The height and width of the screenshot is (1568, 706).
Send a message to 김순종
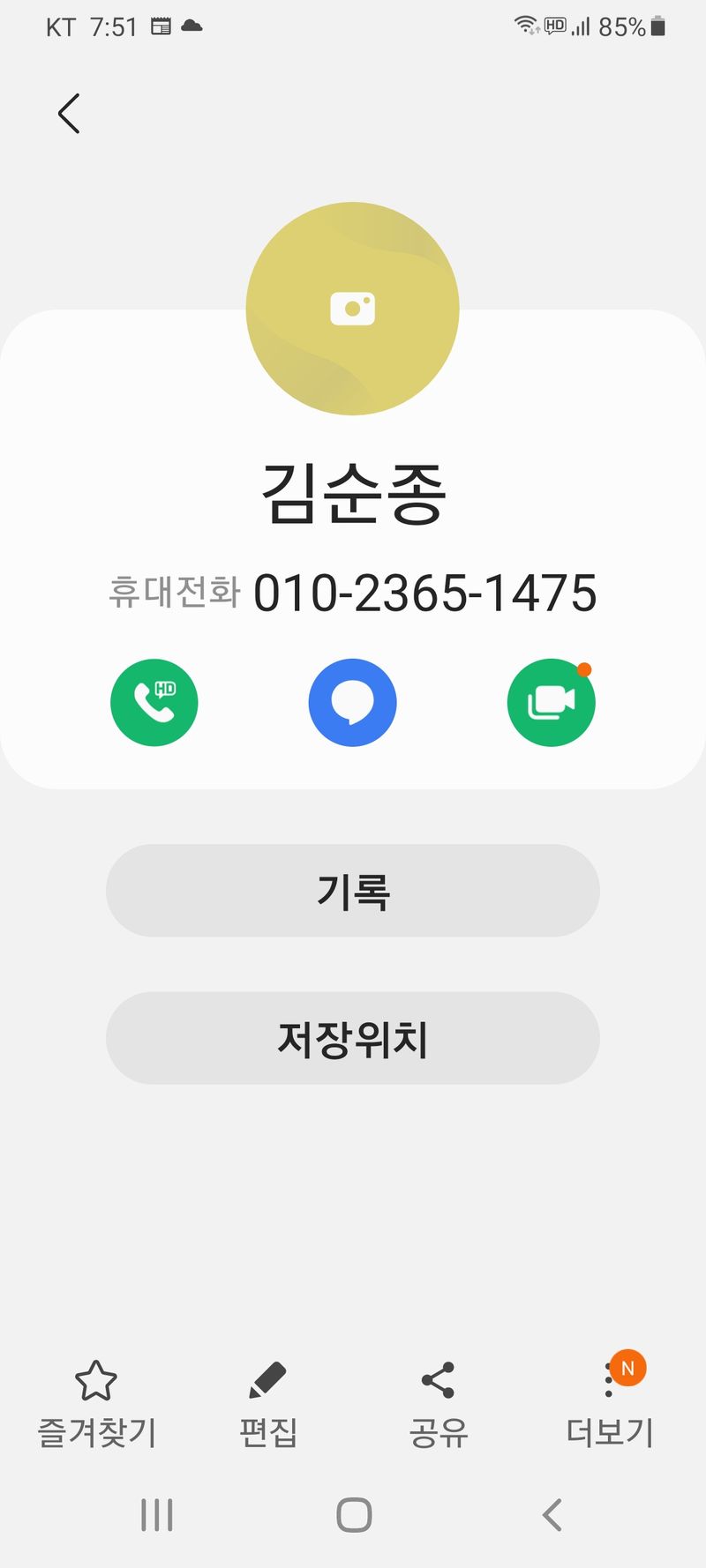coord(352,702)
